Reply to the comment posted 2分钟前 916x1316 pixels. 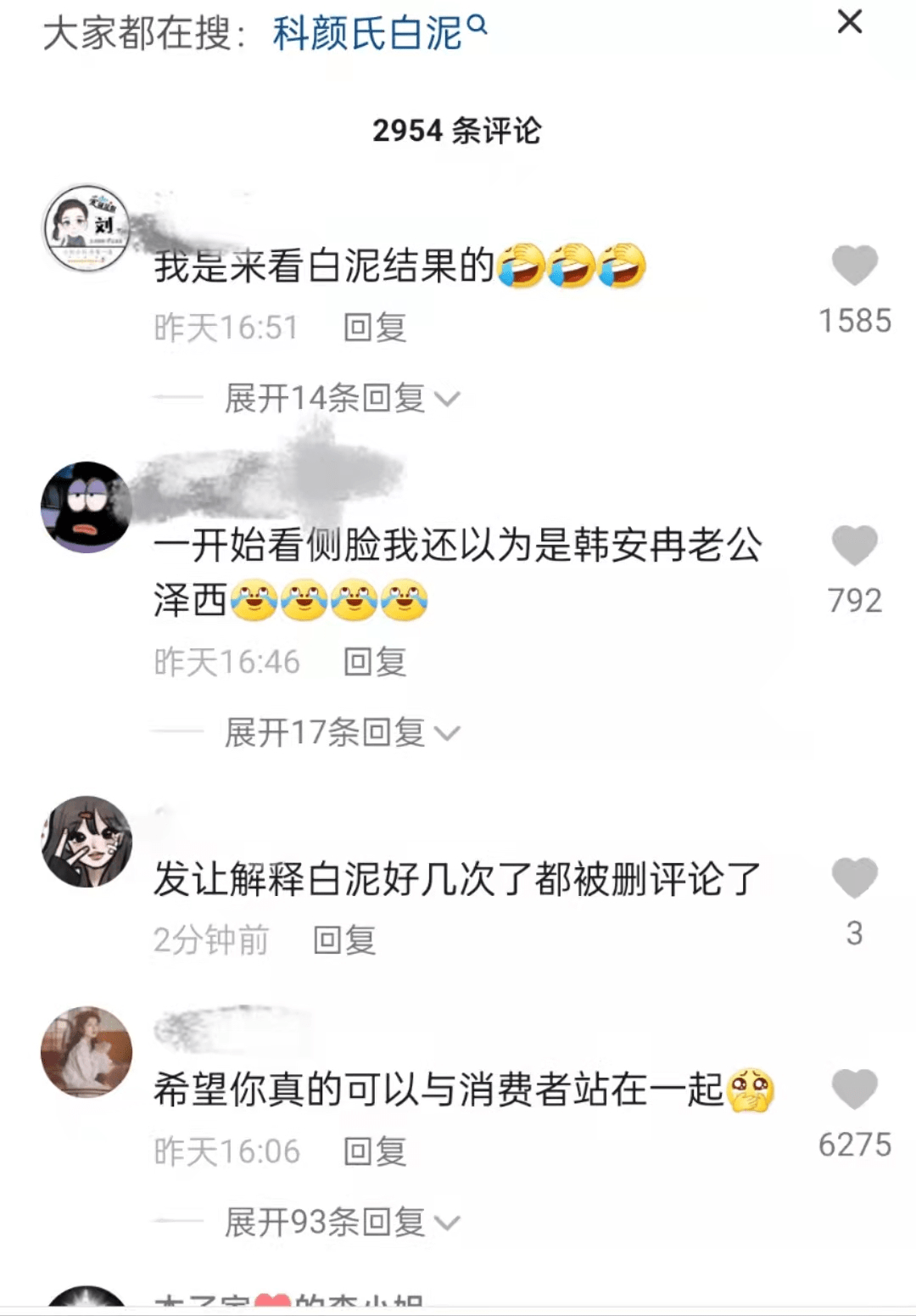point(343,940)
